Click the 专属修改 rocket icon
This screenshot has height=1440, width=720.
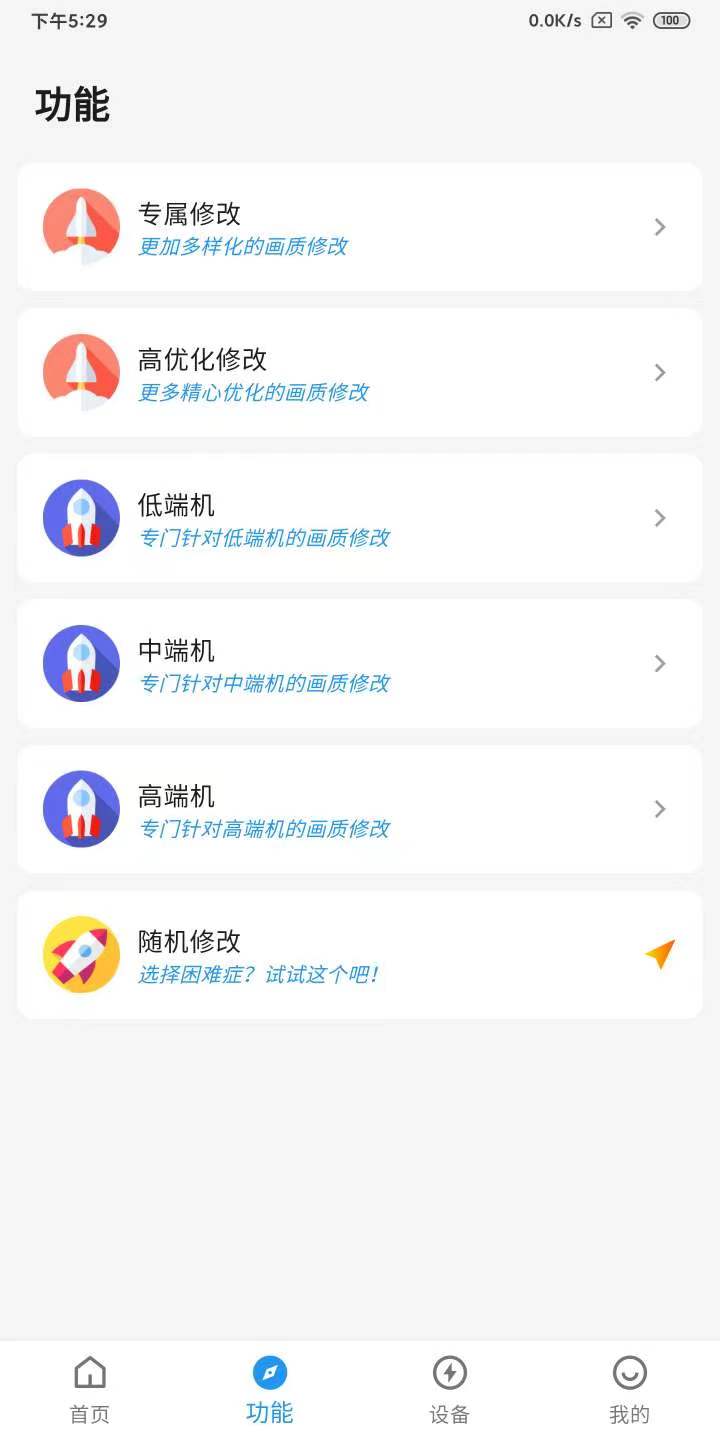(x=81, y=227)
